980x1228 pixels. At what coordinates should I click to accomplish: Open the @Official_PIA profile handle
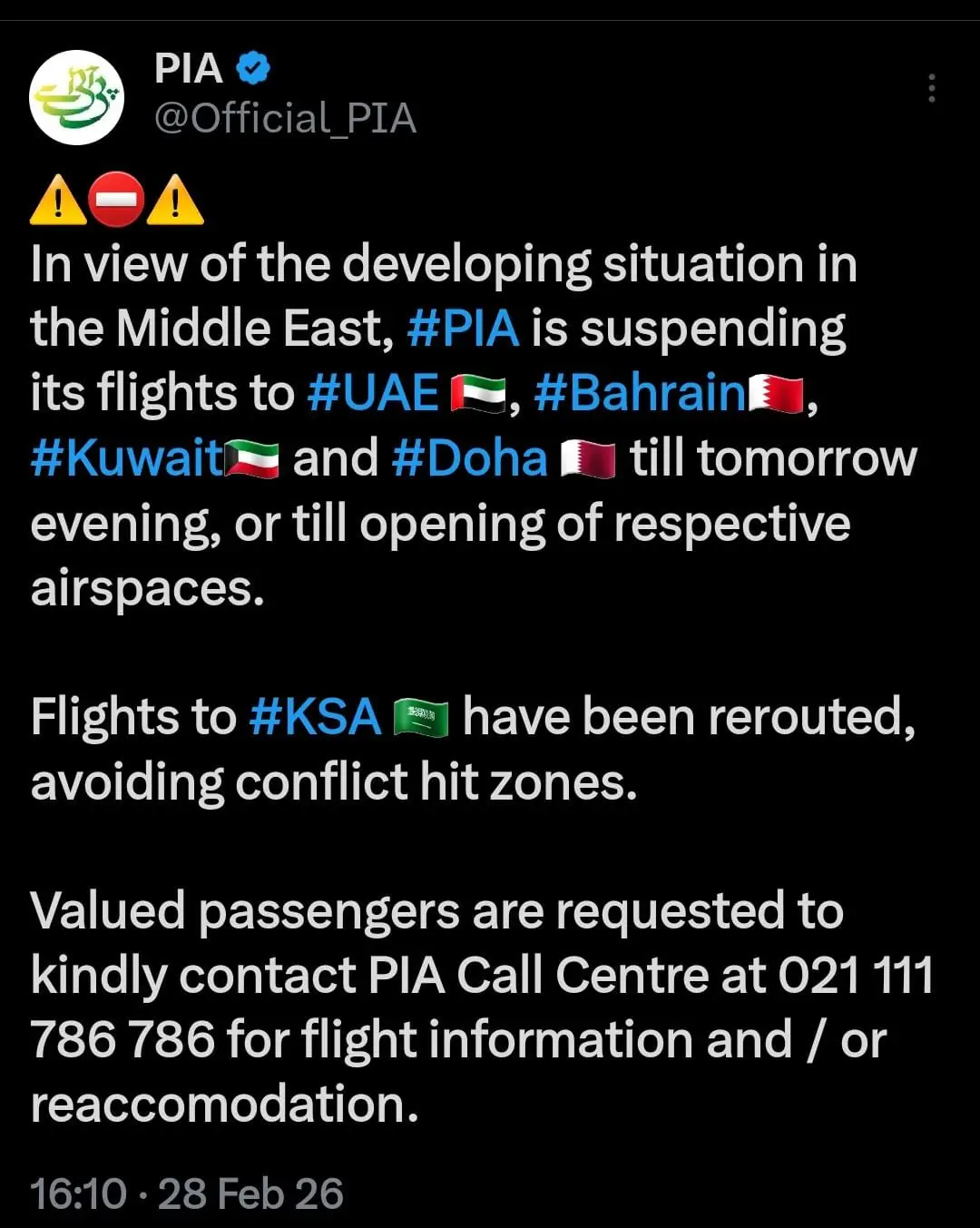point(285,119)
